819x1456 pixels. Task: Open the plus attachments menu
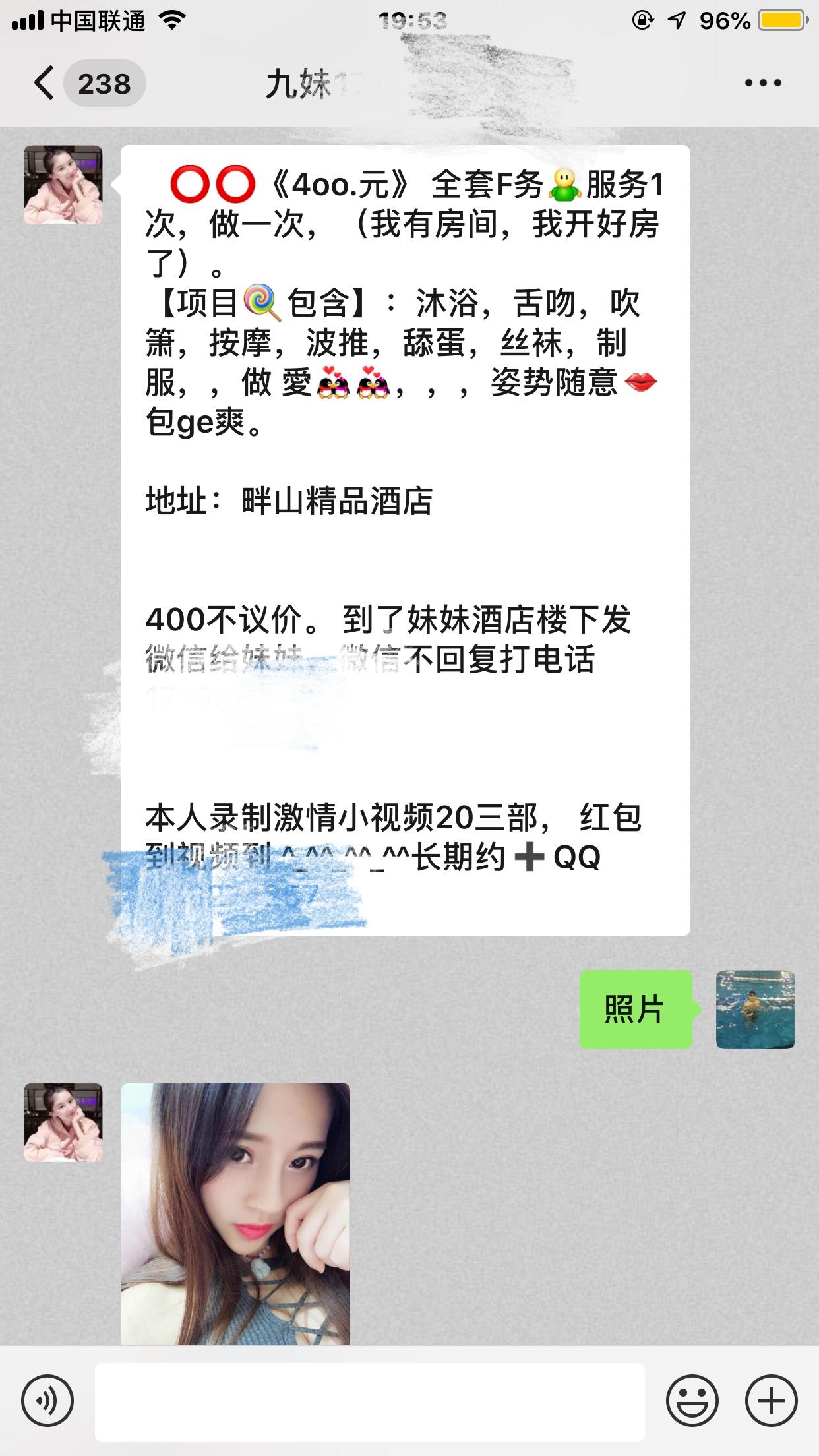coord(771,1401)
